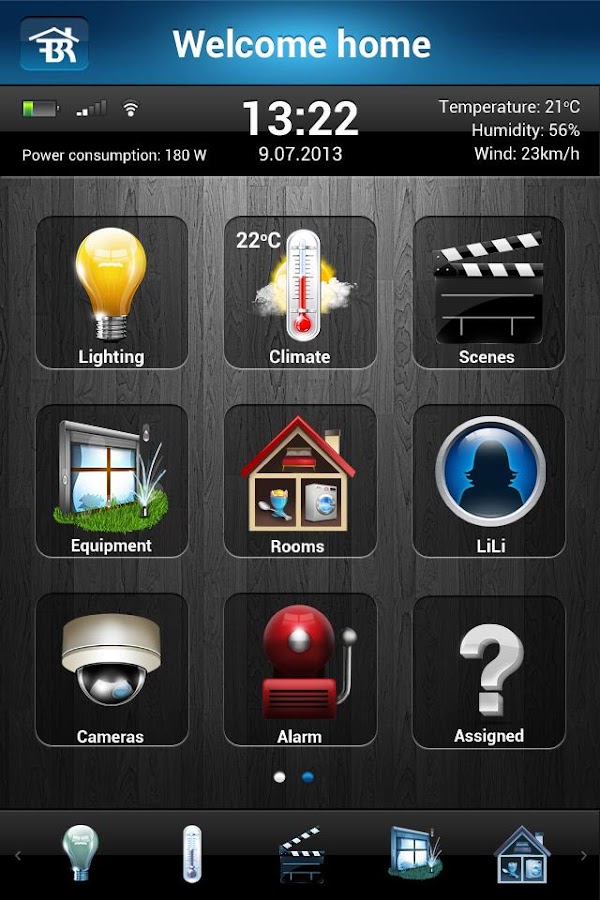Image resolution: width=600 pixels, height=900 pixels.
Task: Open the Cameras tile
Action: click(x=111, y=670)
